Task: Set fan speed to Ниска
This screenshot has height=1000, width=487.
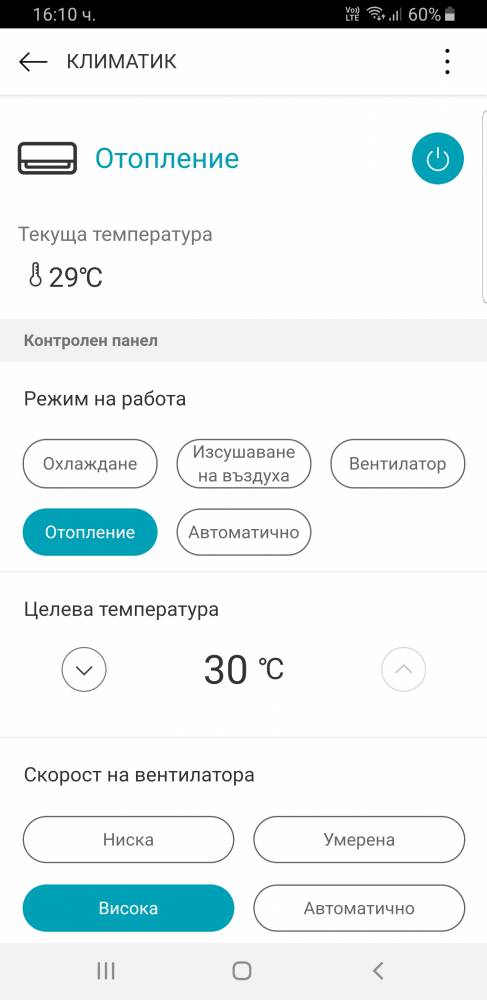Action: (129, 840)
